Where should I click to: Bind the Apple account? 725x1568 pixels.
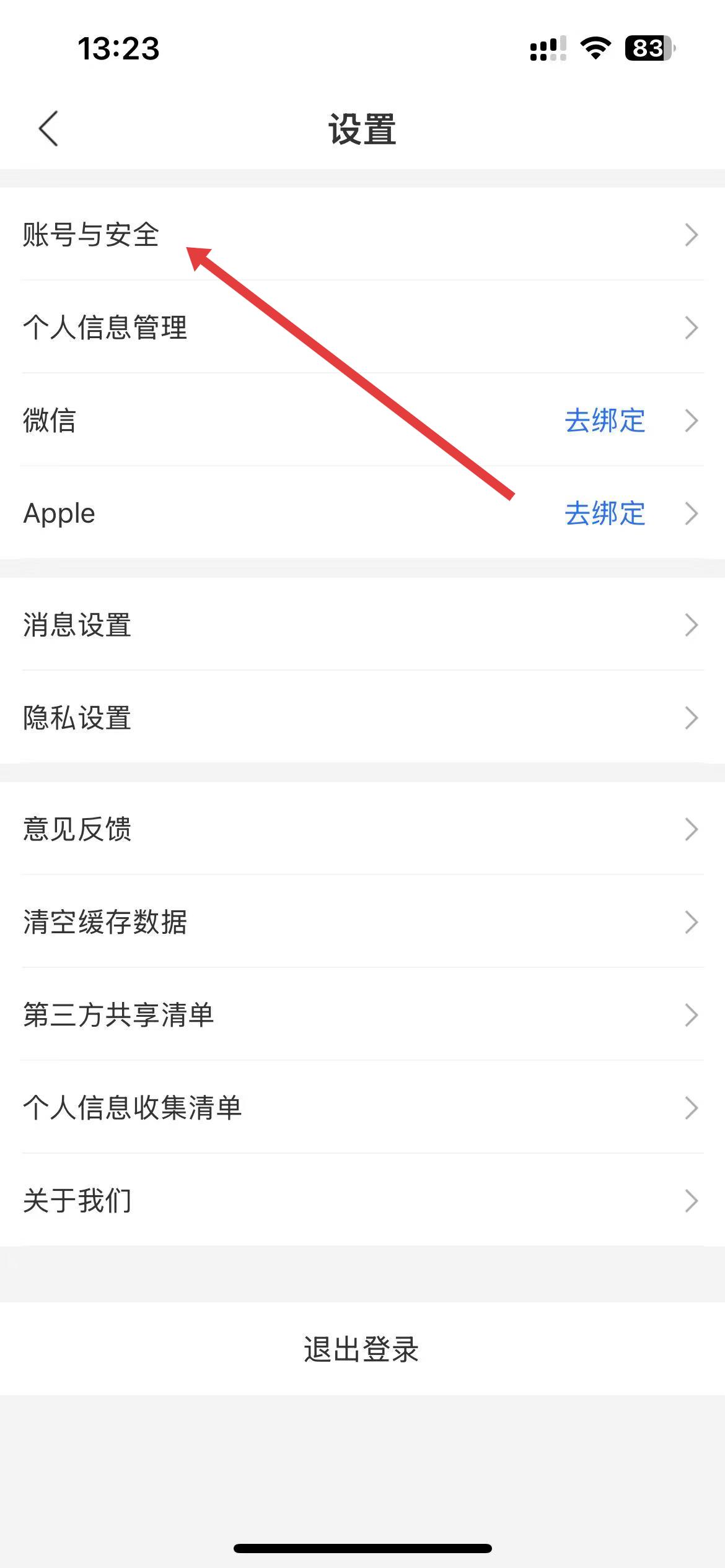(x=605, y=513)
